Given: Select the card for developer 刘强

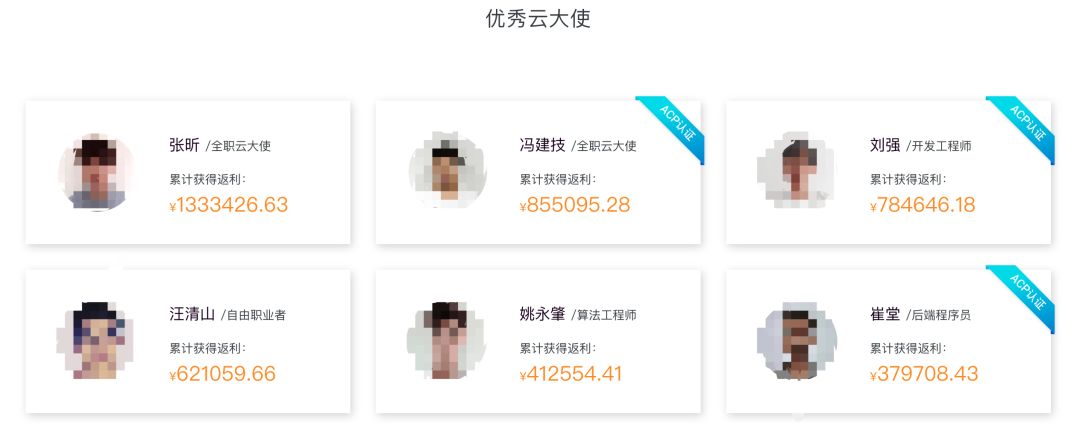Looking at the screenshot, I should click(888, 172).
